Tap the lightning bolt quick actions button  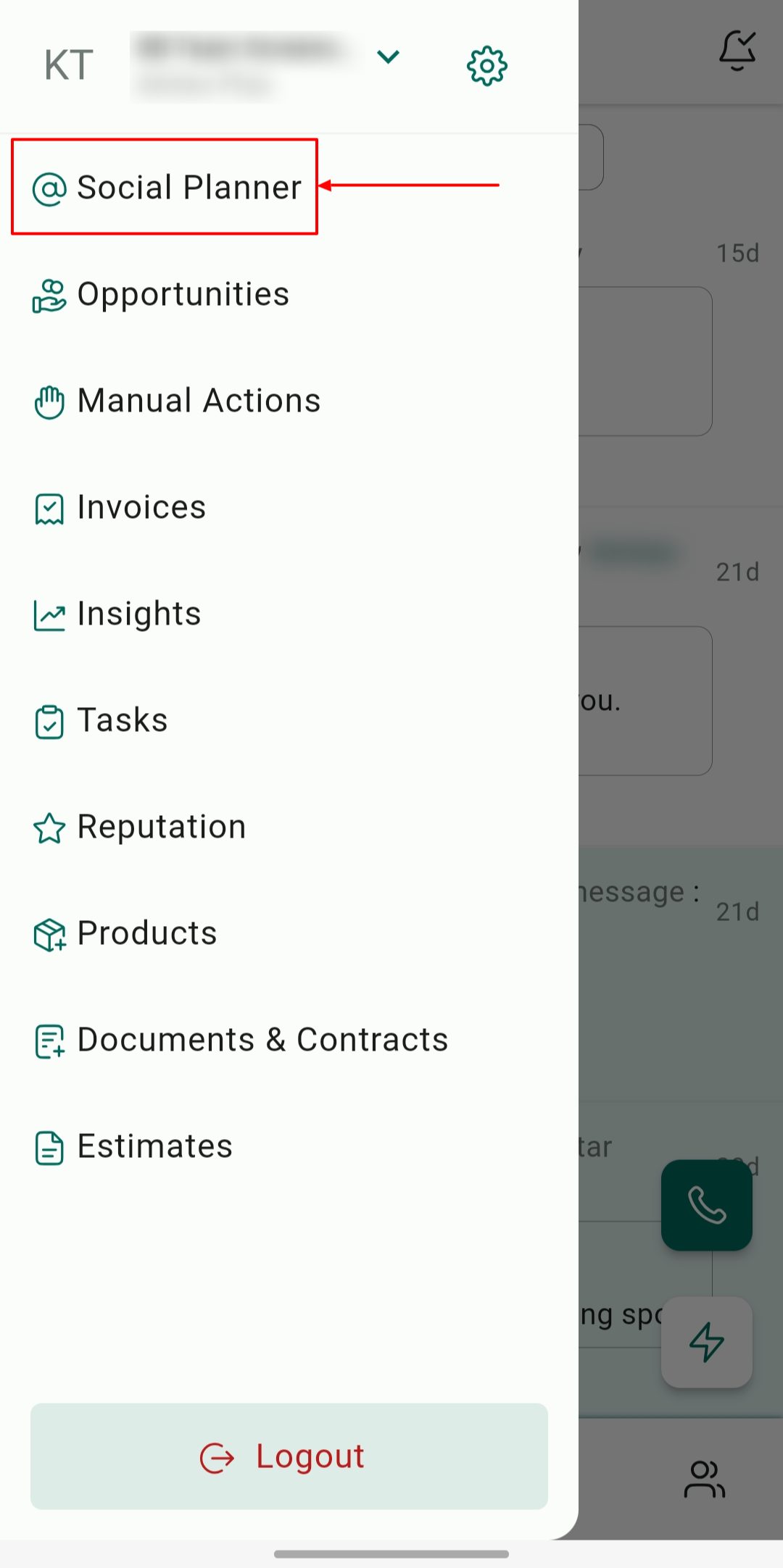(706, 1341)
